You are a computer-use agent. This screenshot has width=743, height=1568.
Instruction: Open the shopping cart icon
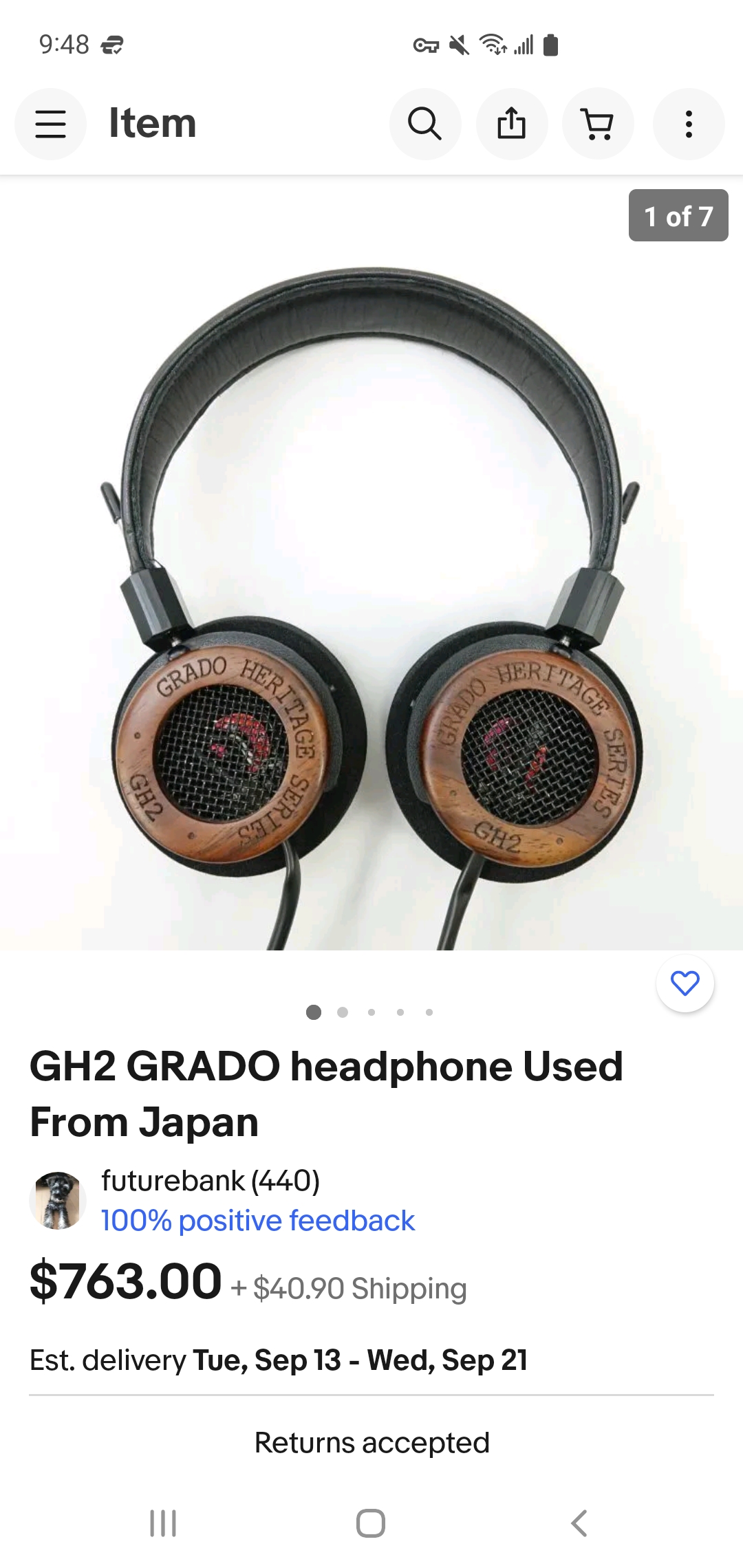pyautogui.click(x=598, y=124)
